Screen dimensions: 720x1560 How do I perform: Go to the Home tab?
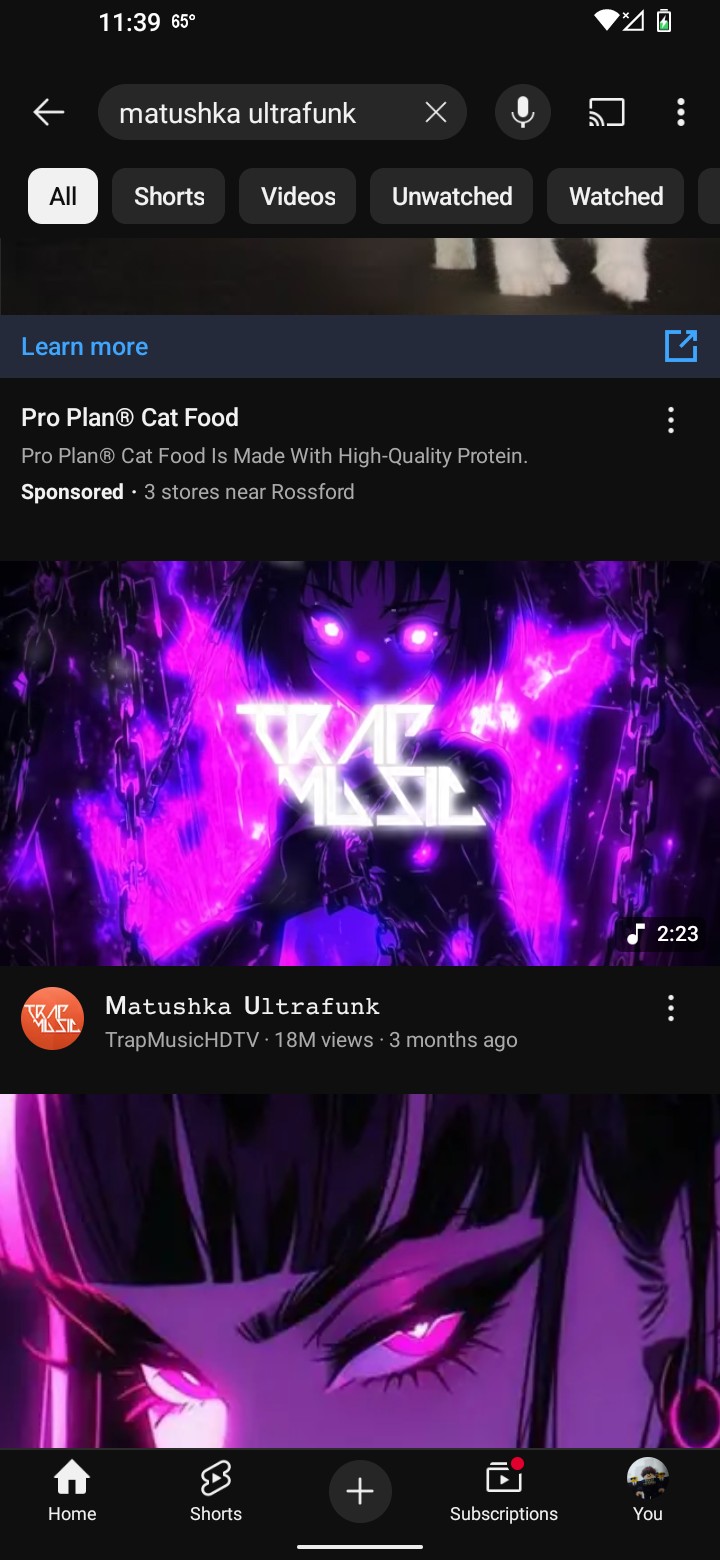pos(72,1491)
